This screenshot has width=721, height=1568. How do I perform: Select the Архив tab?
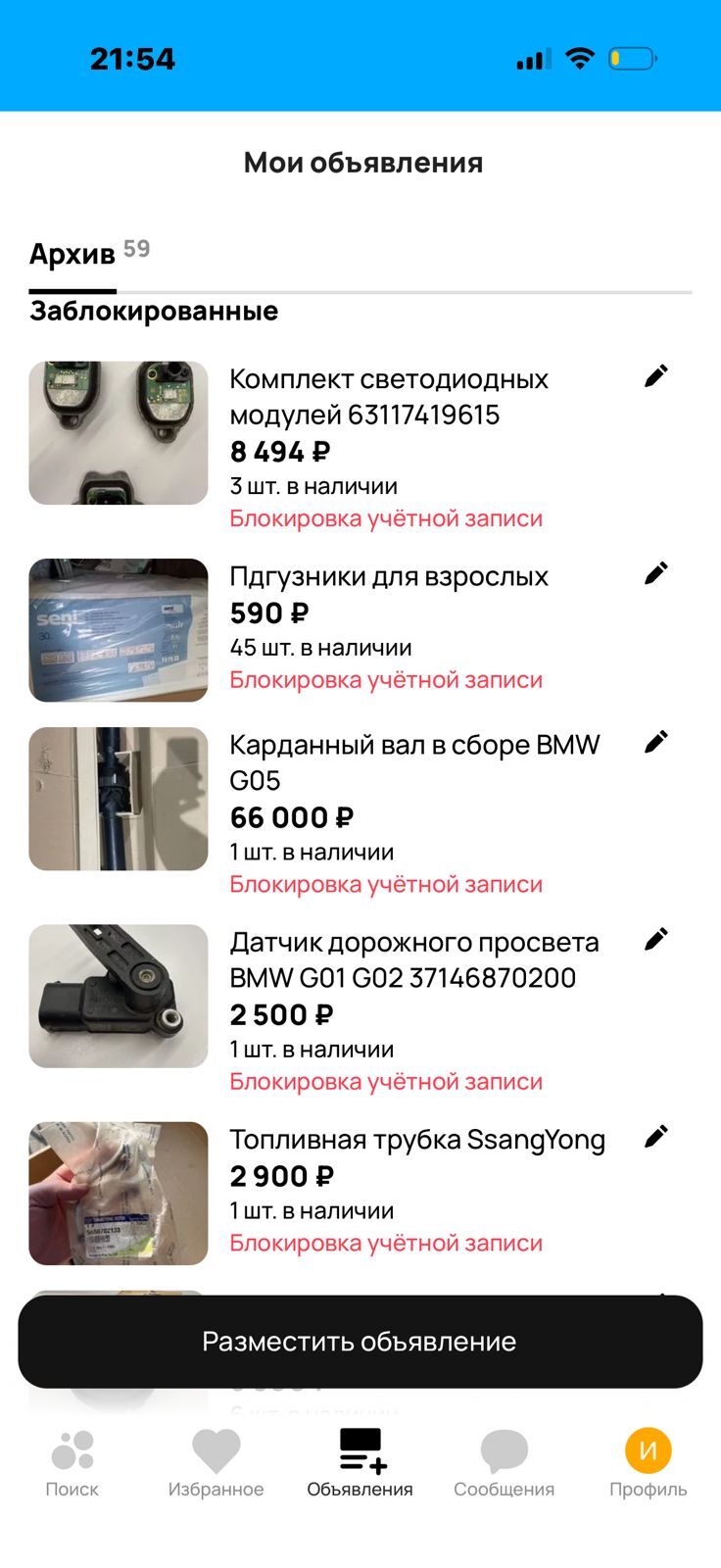click(73, 255)
